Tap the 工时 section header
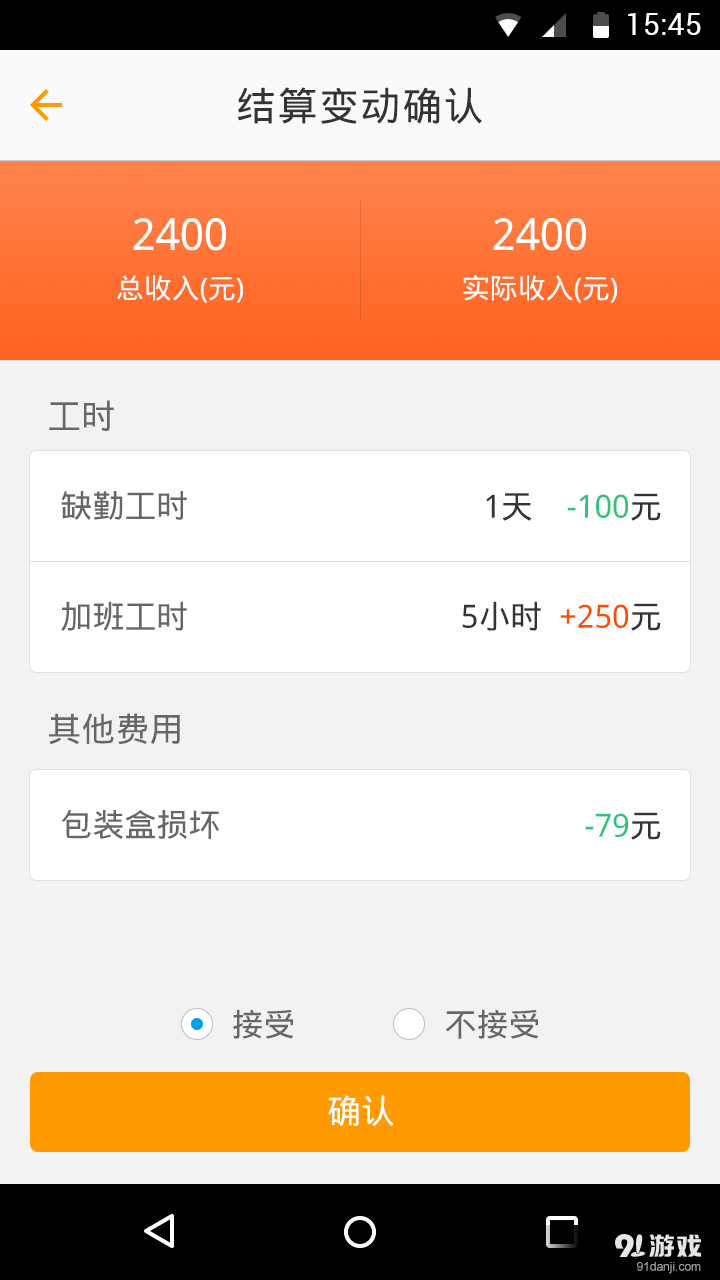The image size is (720, 1280). click(x=78, y=415)
